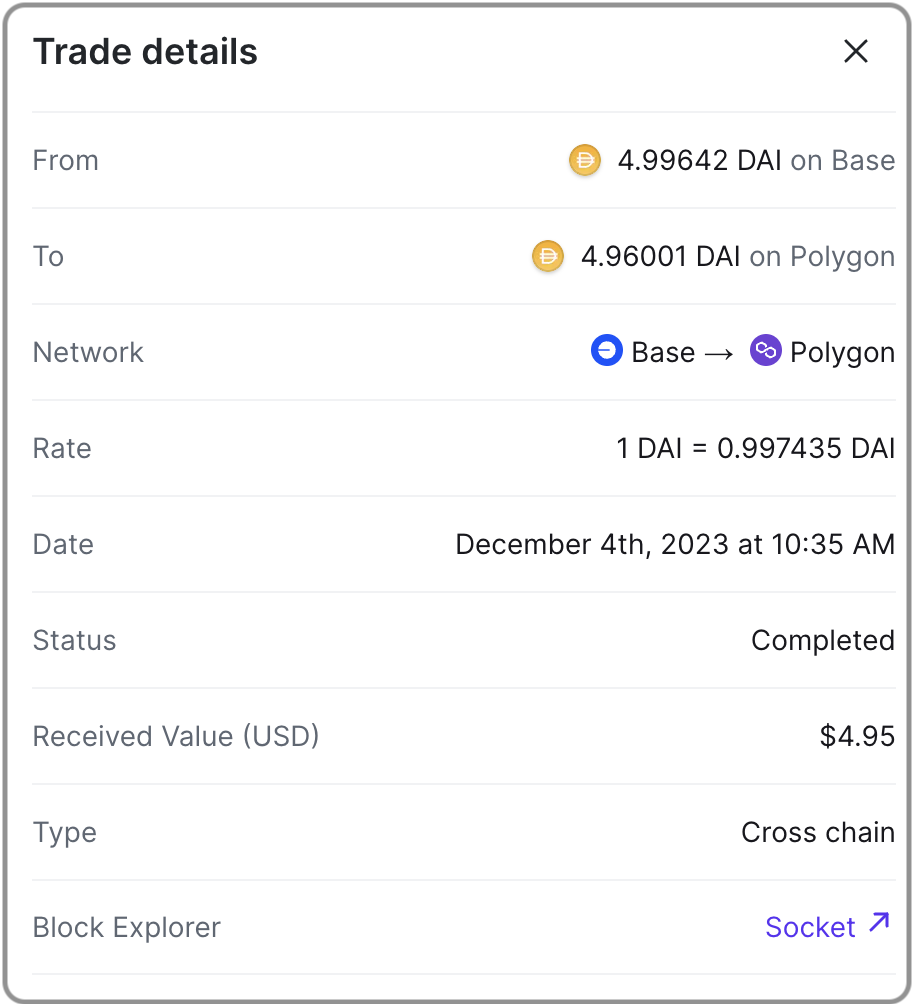This screenshot has height=1004, width=918.
Task: Click the Completed status text
Action: point(822,640)
